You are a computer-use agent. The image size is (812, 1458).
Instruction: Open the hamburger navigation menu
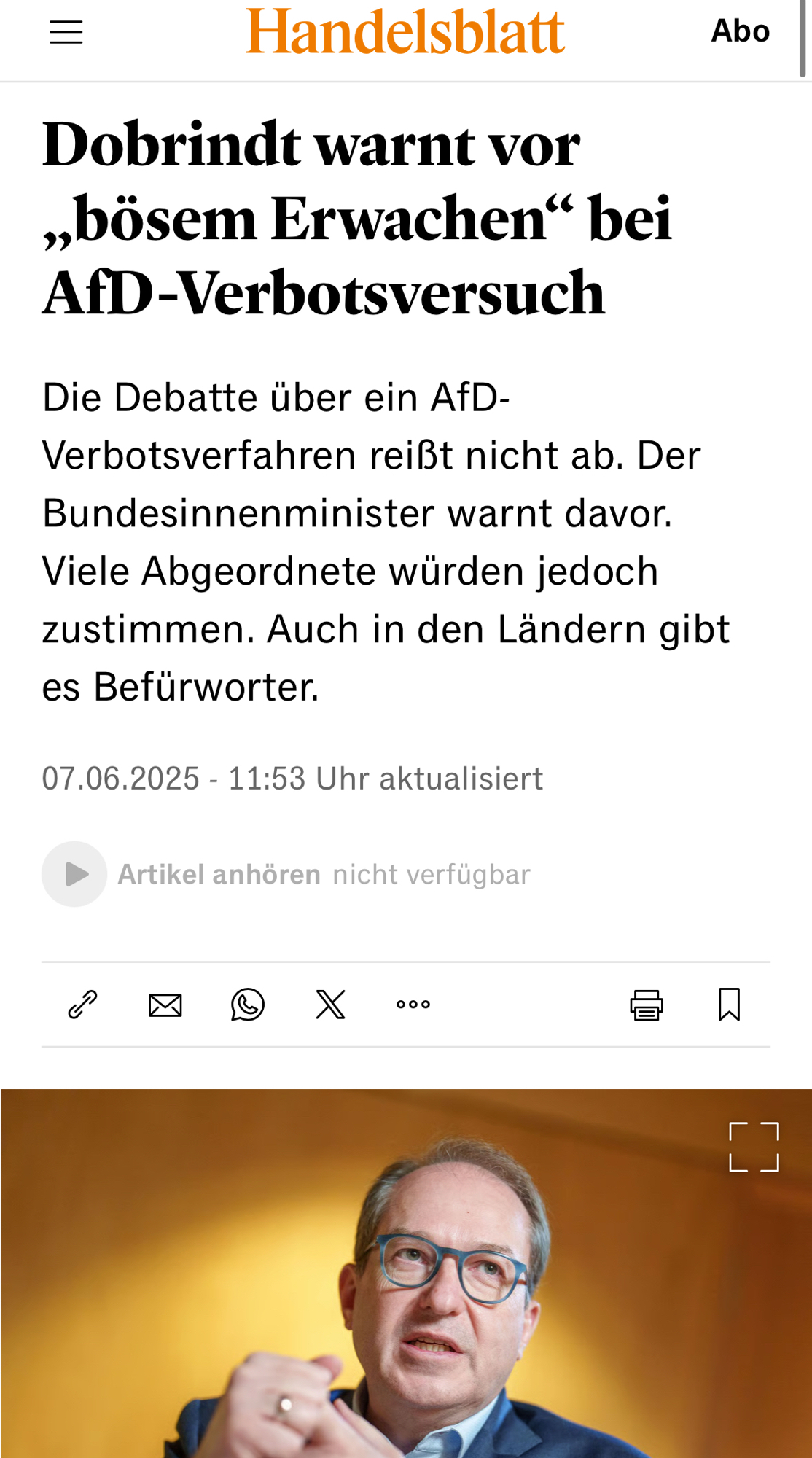click(66, 32)
